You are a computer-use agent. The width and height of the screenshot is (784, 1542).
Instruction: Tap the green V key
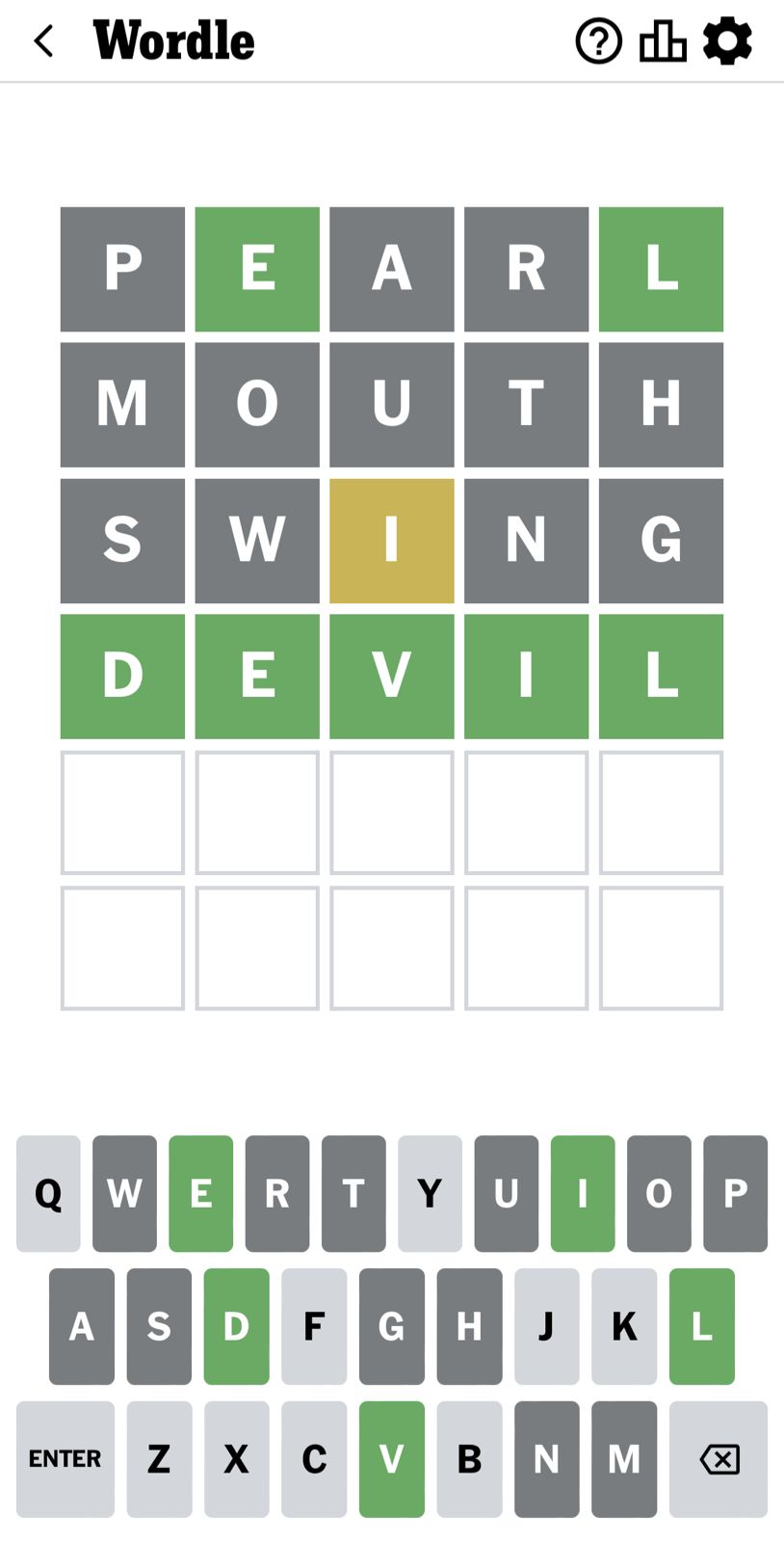(x=391, y=1458)
